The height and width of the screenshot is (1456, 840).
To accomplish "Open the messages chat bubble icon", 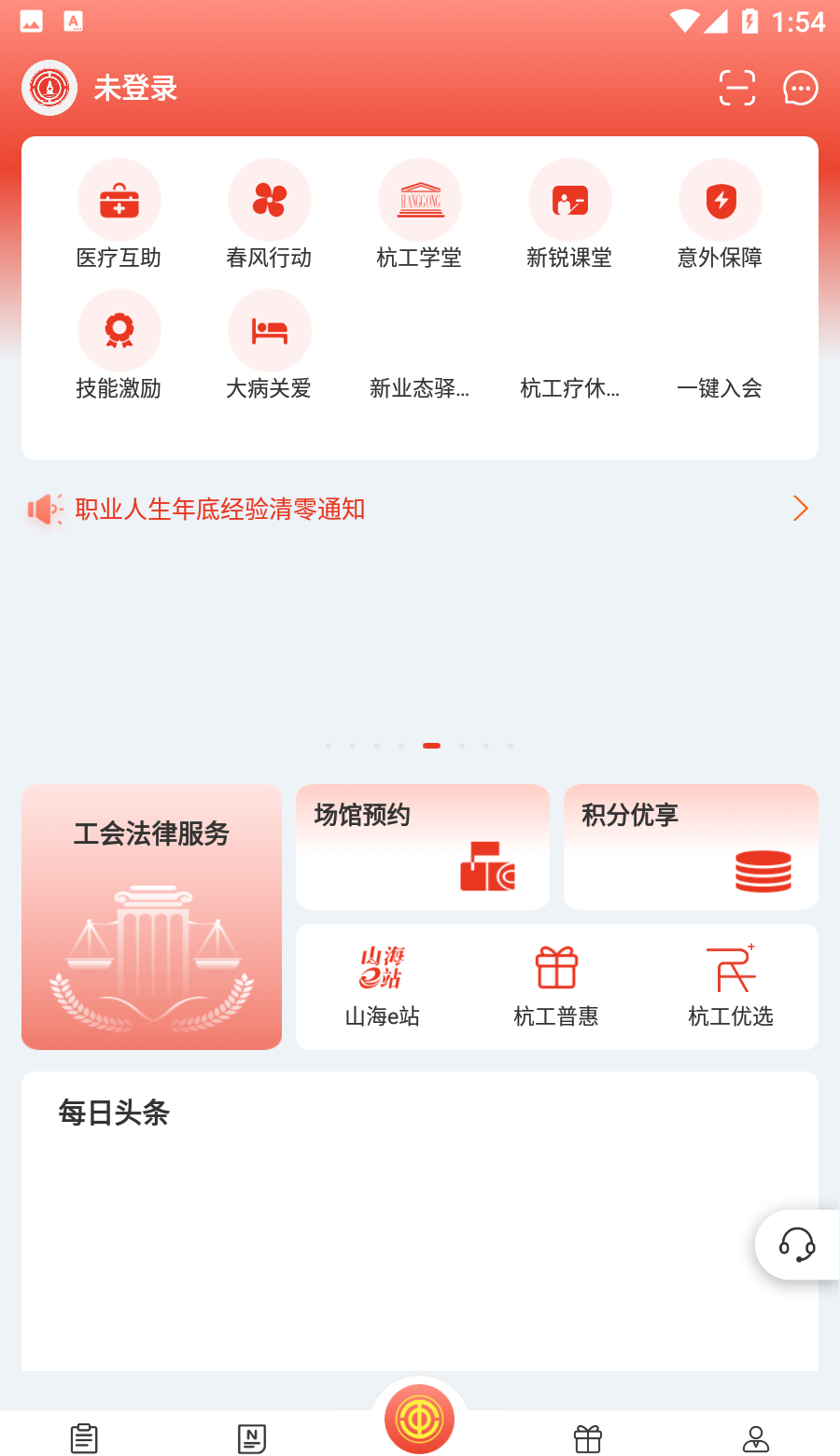I will [801, 89].
